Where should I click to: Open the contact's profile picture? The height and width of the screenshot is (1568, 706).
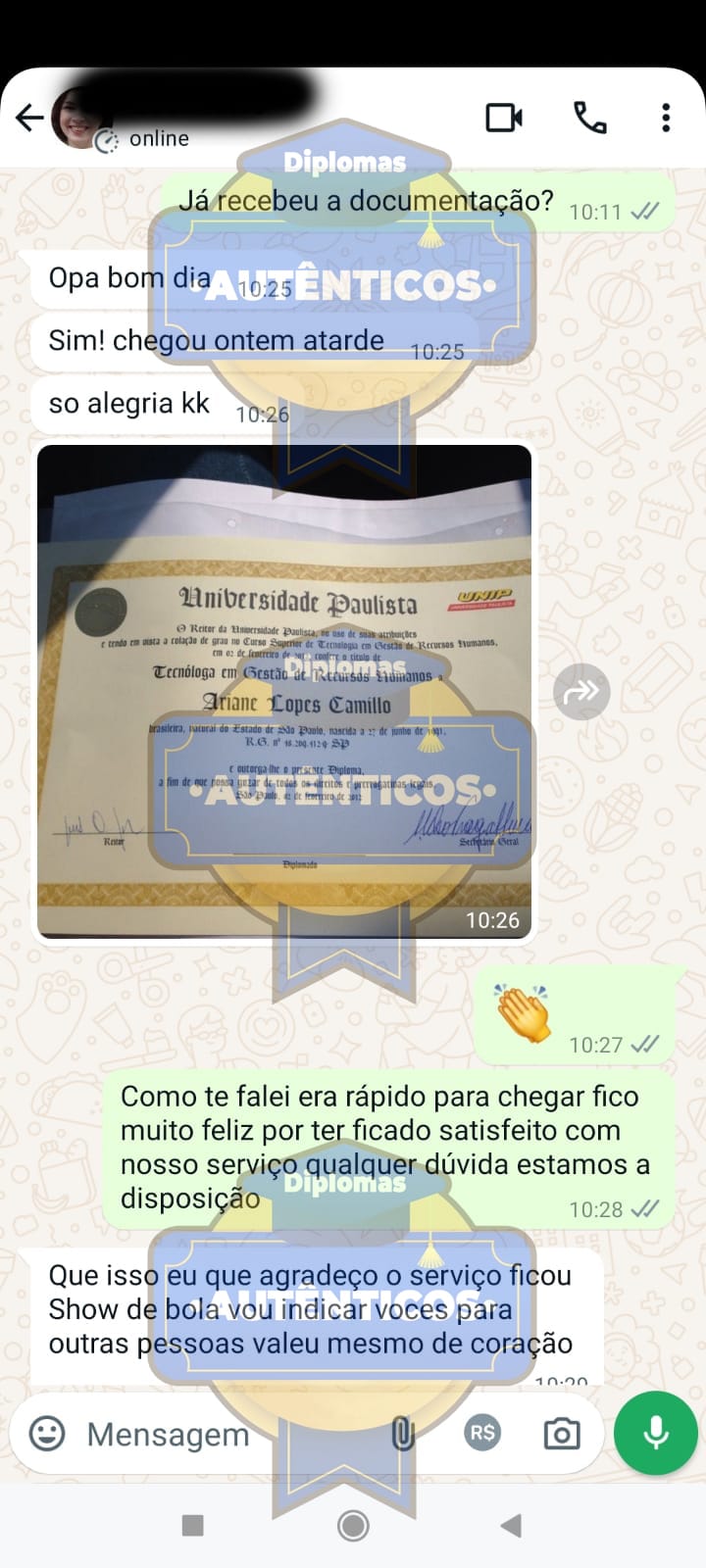click(x=78, y=117)
